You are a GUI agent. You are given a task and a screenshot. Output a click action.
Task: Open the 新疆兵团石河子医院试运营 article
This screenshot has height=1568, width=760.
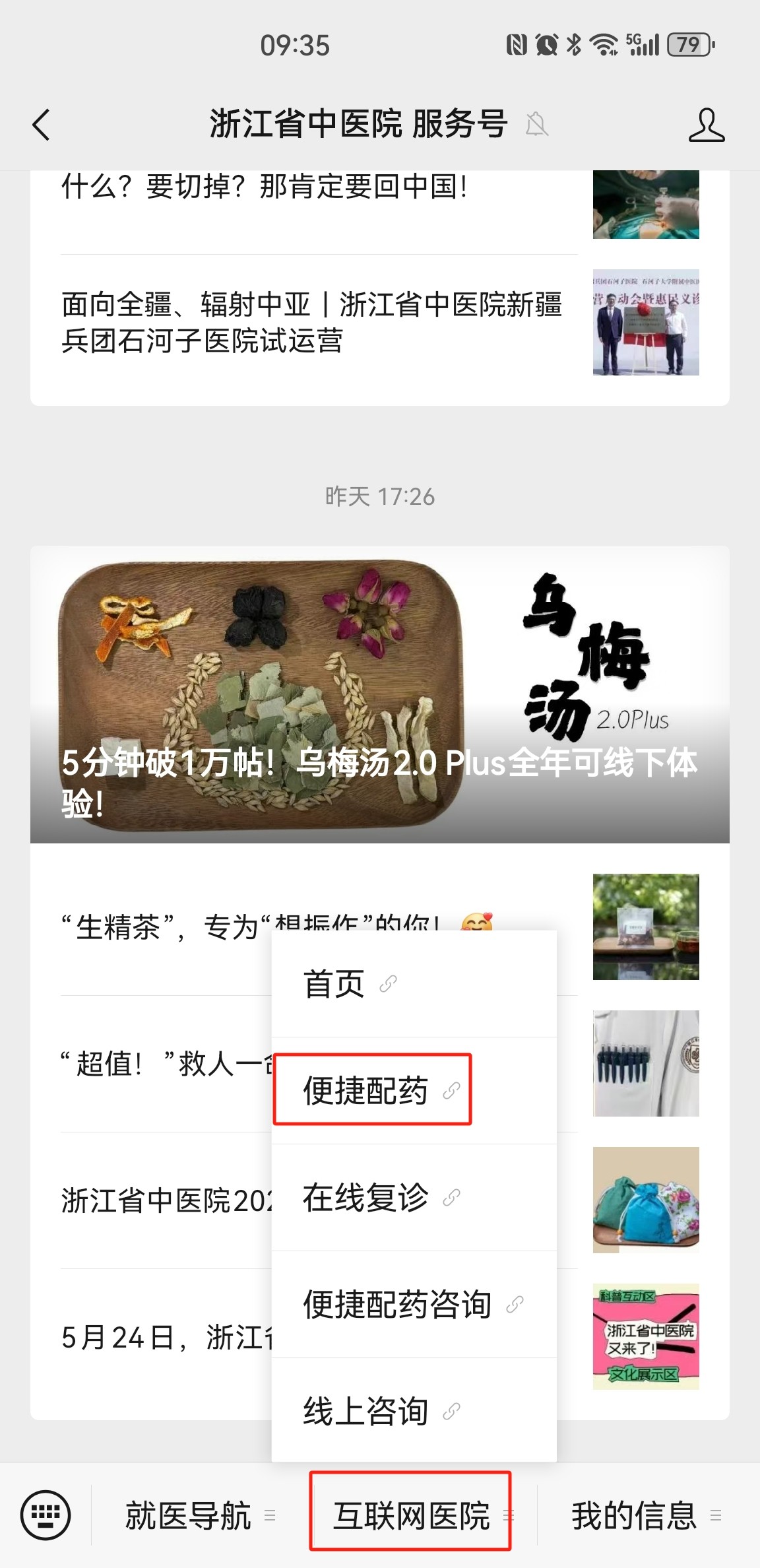tap(311, 322)
